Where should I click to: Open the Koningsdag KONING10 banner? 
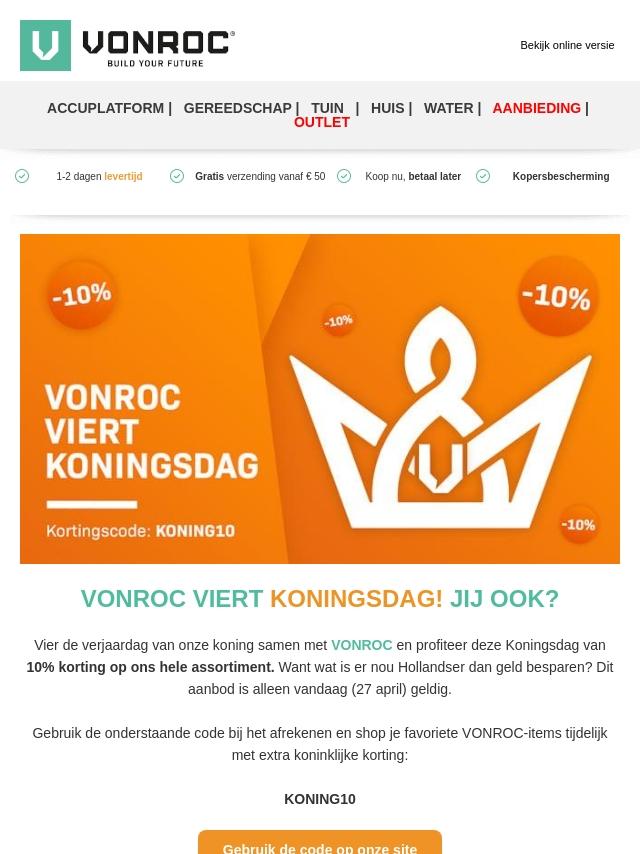[320, 399]
